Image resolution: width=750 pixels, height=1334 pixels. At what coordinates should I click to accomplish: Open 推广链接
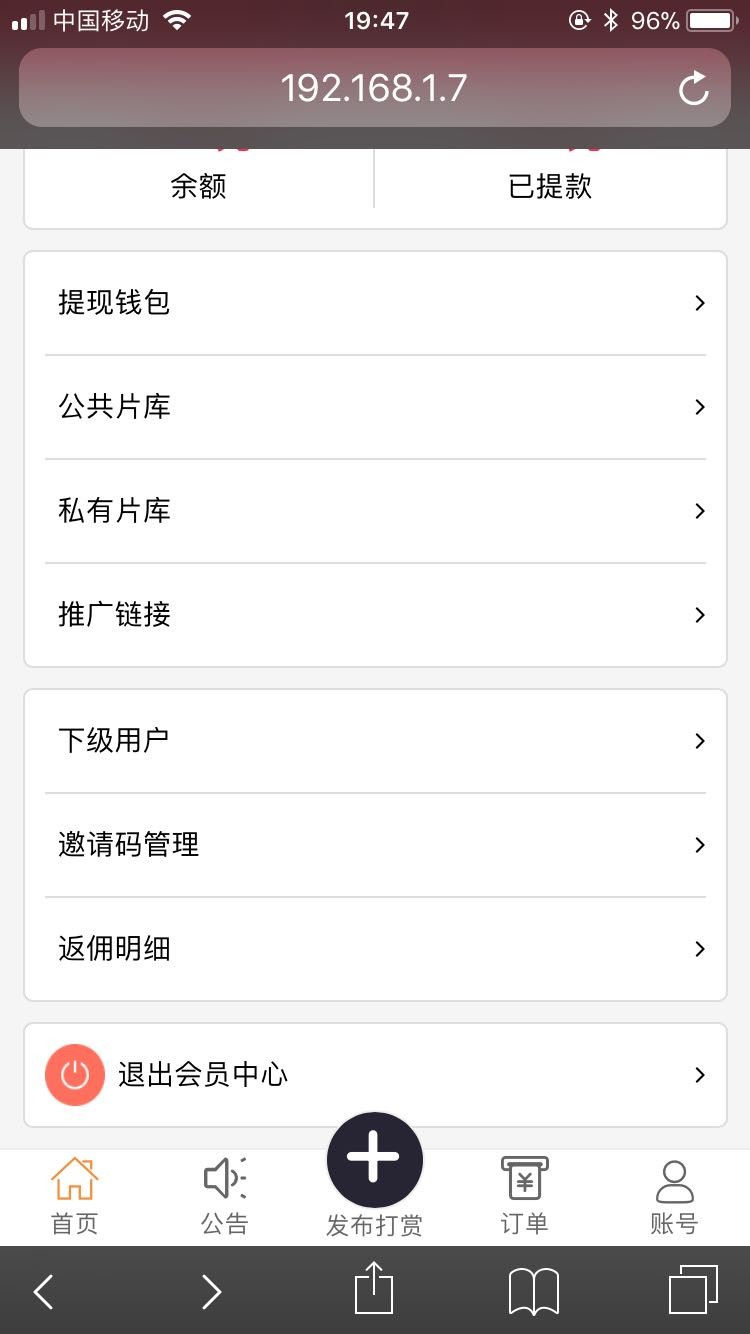[x=375, y=615]
